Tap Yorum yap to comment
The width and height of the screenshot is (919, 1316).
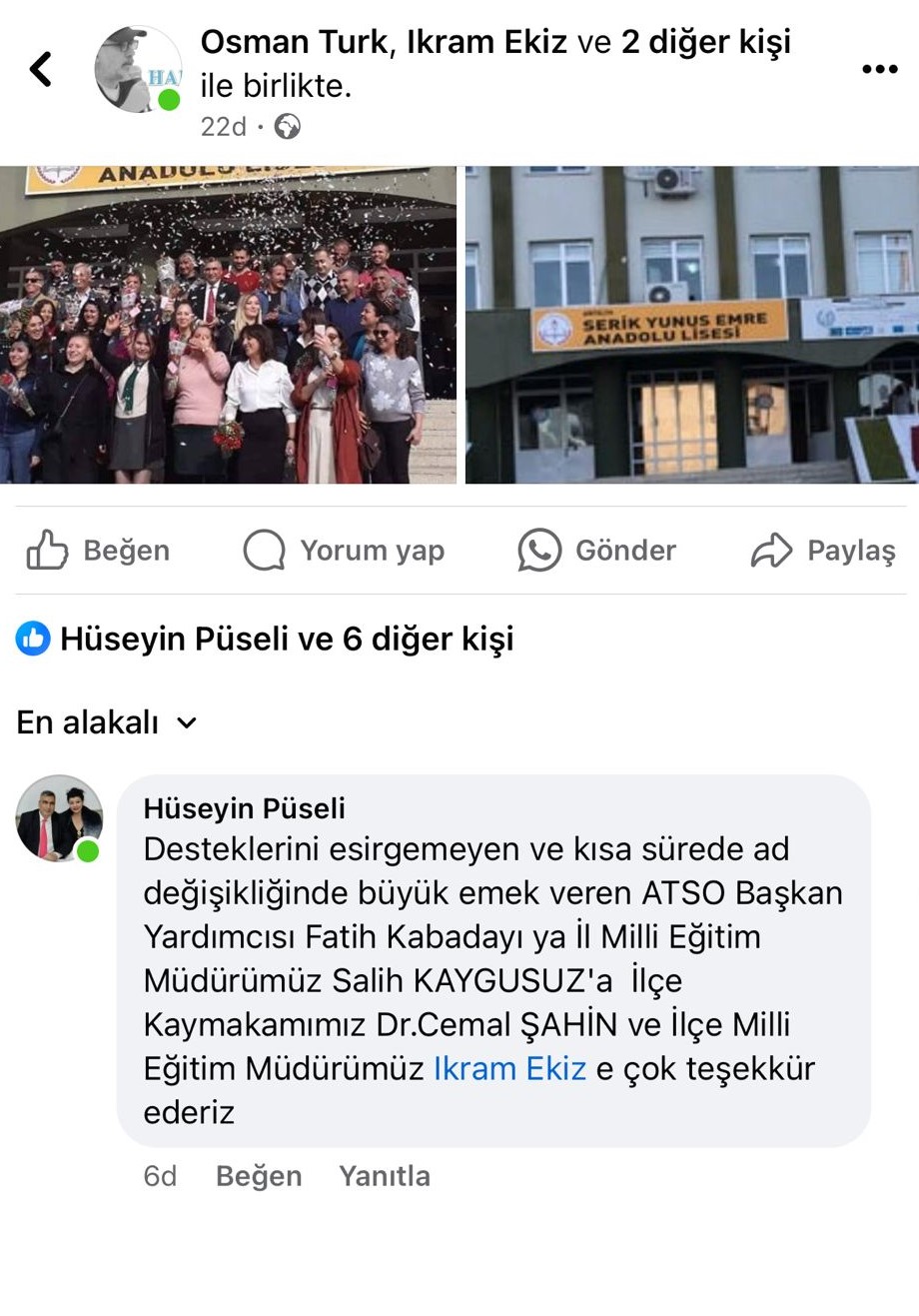345,551
